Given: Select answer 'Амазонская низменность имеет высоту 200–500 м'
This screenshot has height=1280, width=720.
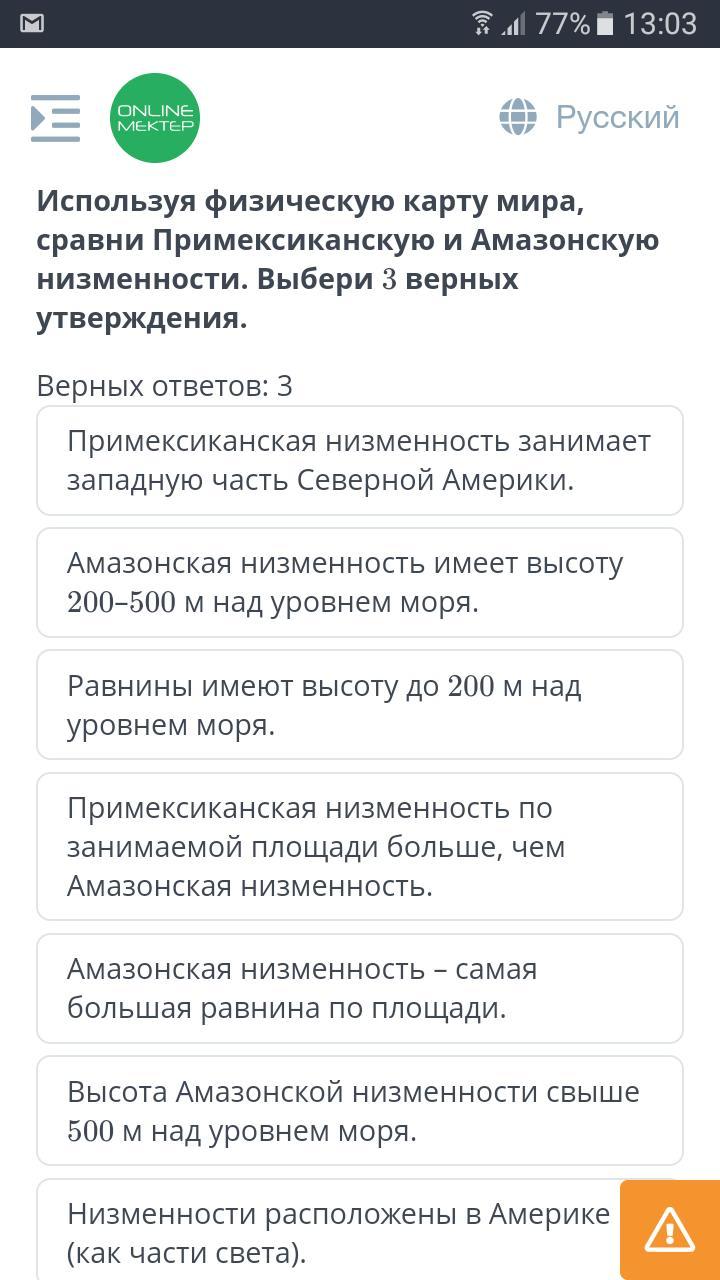Looking at the screenshot, I should tap(360, 583).
